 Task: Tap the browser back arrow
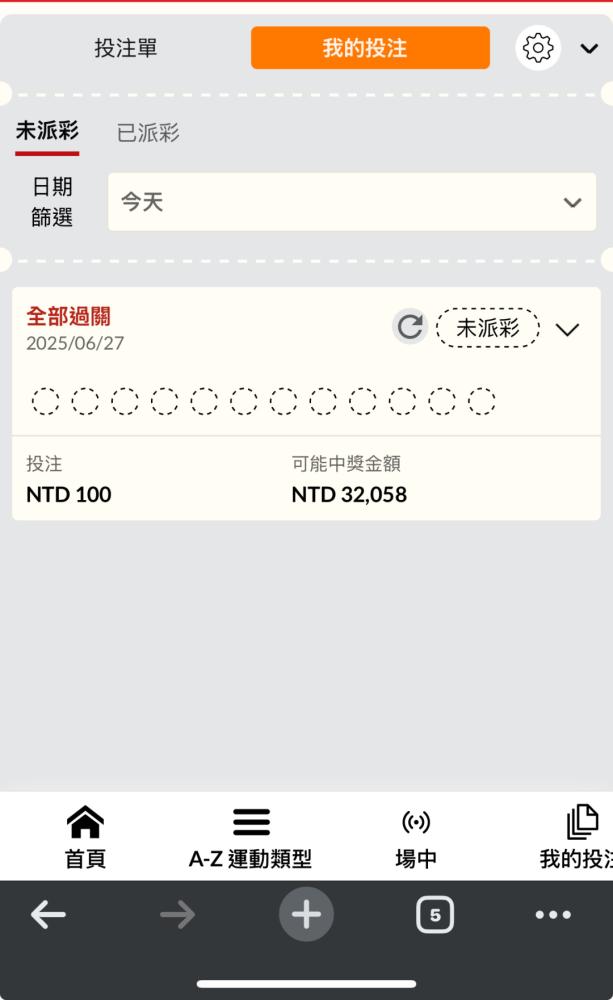(x=48, y=915)
